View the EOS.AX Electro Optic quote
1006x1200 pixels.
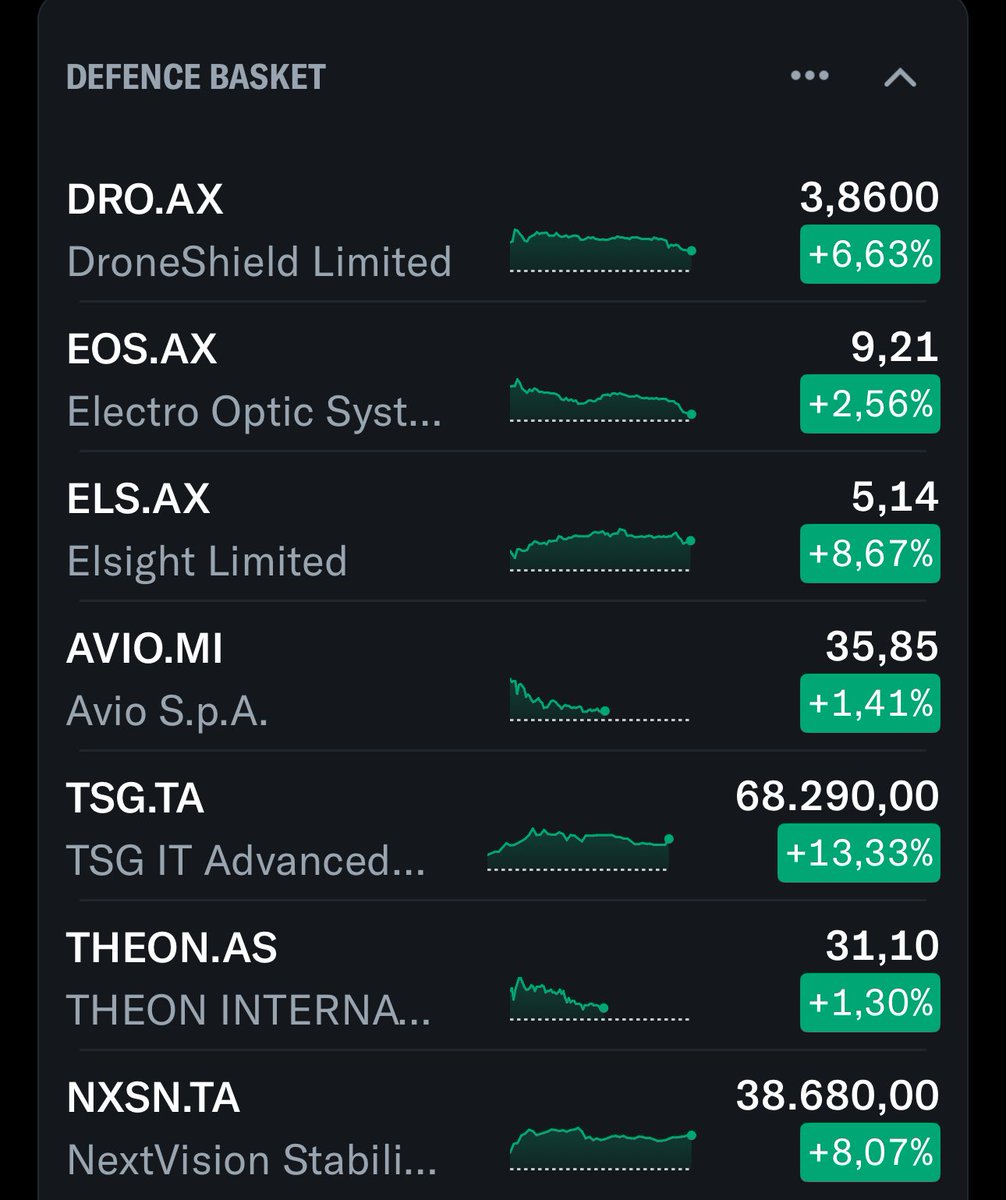pyautogui.click(x=255, y=380)
